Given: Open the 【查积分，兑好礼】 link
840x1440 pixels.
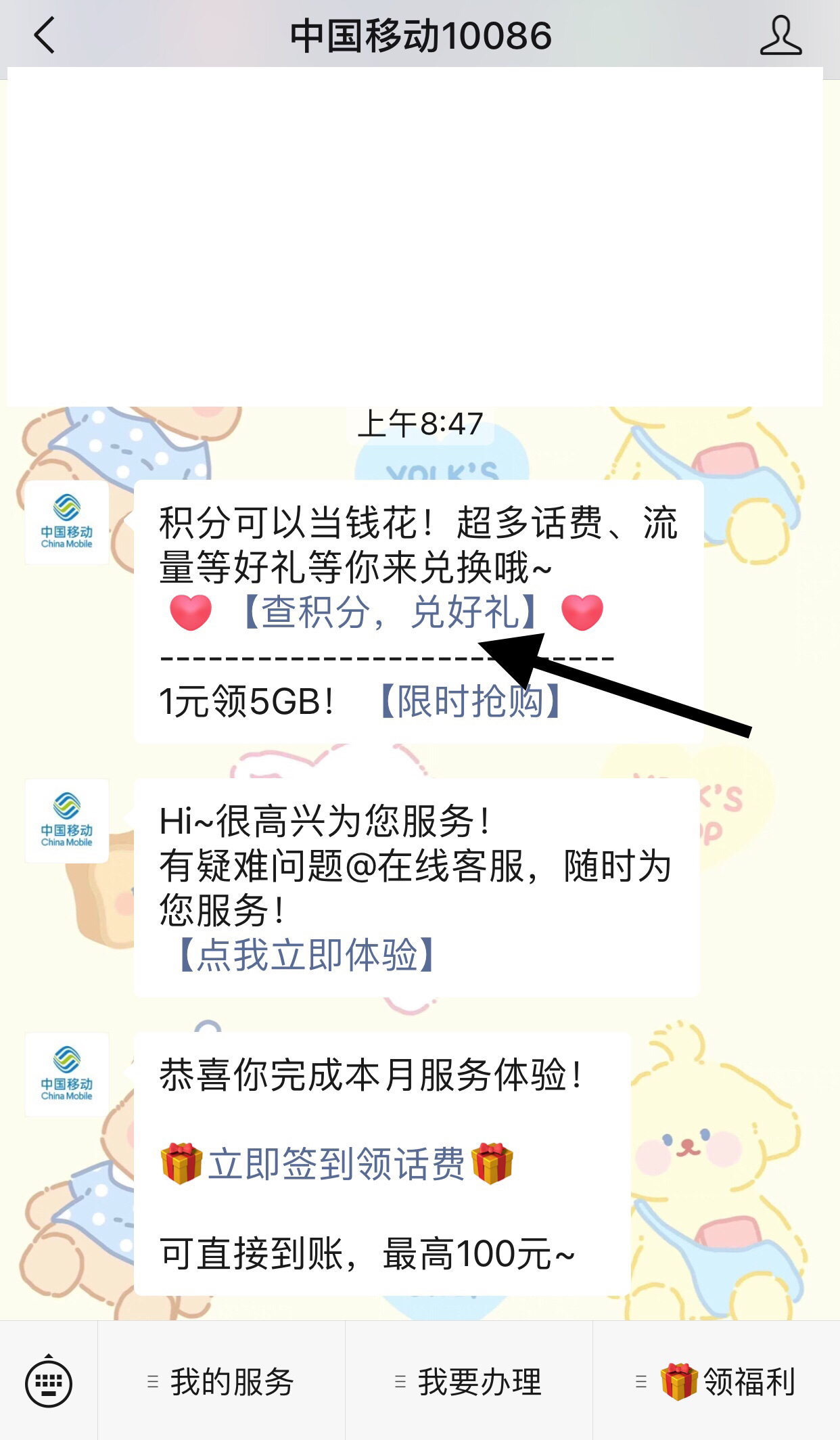Looking at the screenshot, I should pos(390,612).
